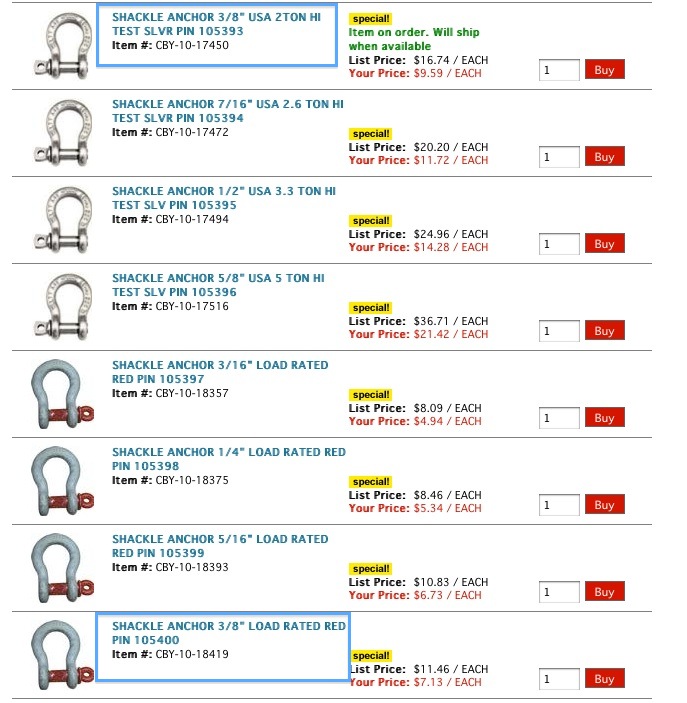Open the 3/8" load rated red pin 105400 link
This screenshot has height=703, width=687.
point(229,633)
